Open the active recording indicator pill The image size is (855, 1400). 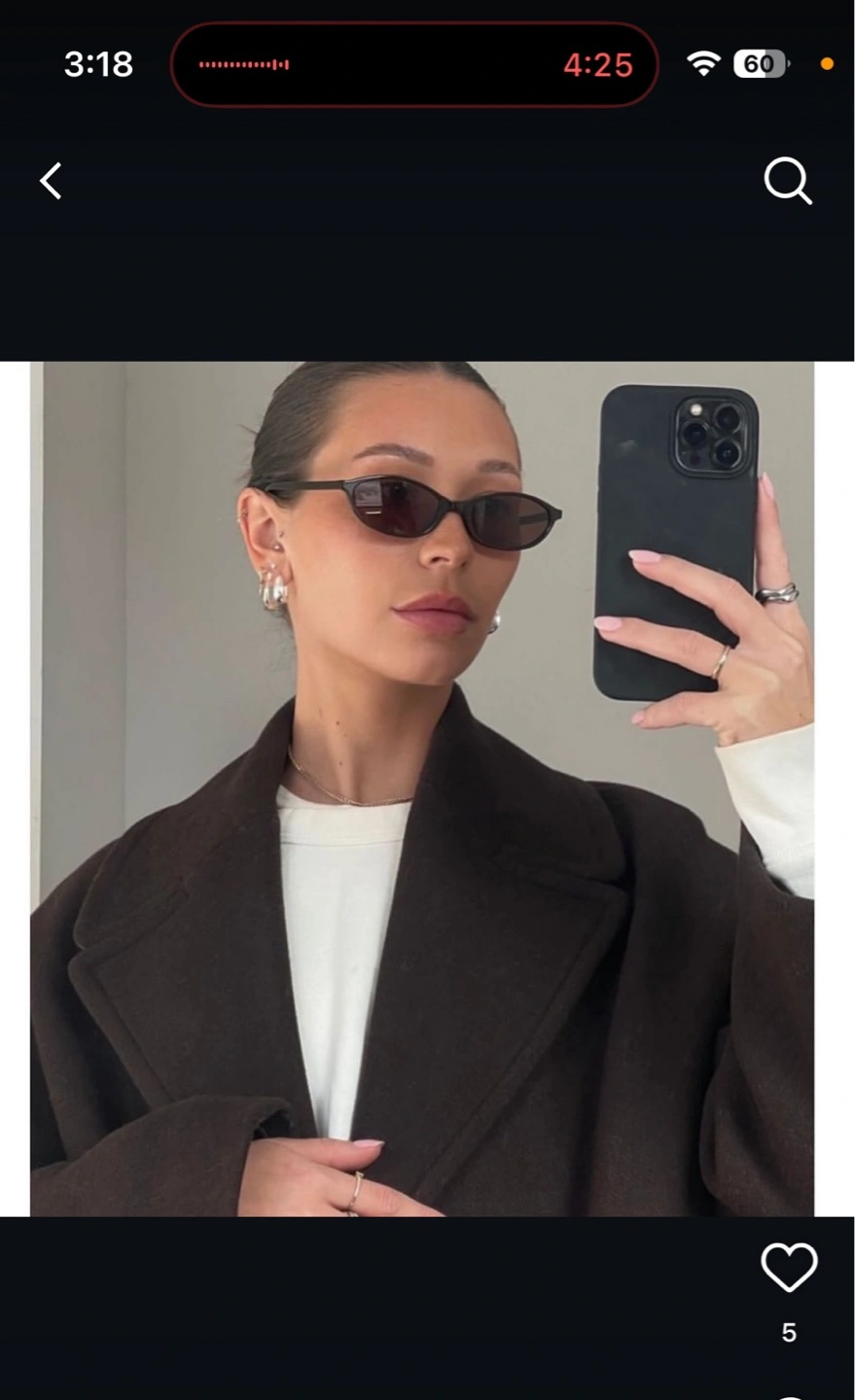[414, 65]
